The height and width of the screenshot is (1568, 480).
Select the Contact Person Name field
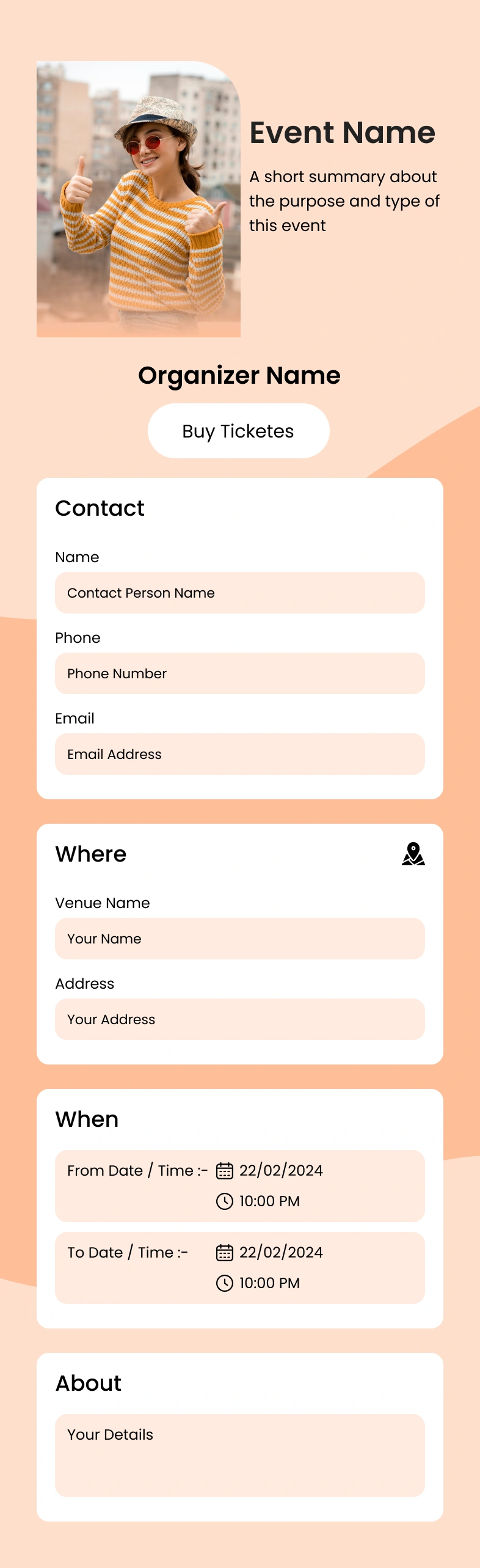(239, 593)
